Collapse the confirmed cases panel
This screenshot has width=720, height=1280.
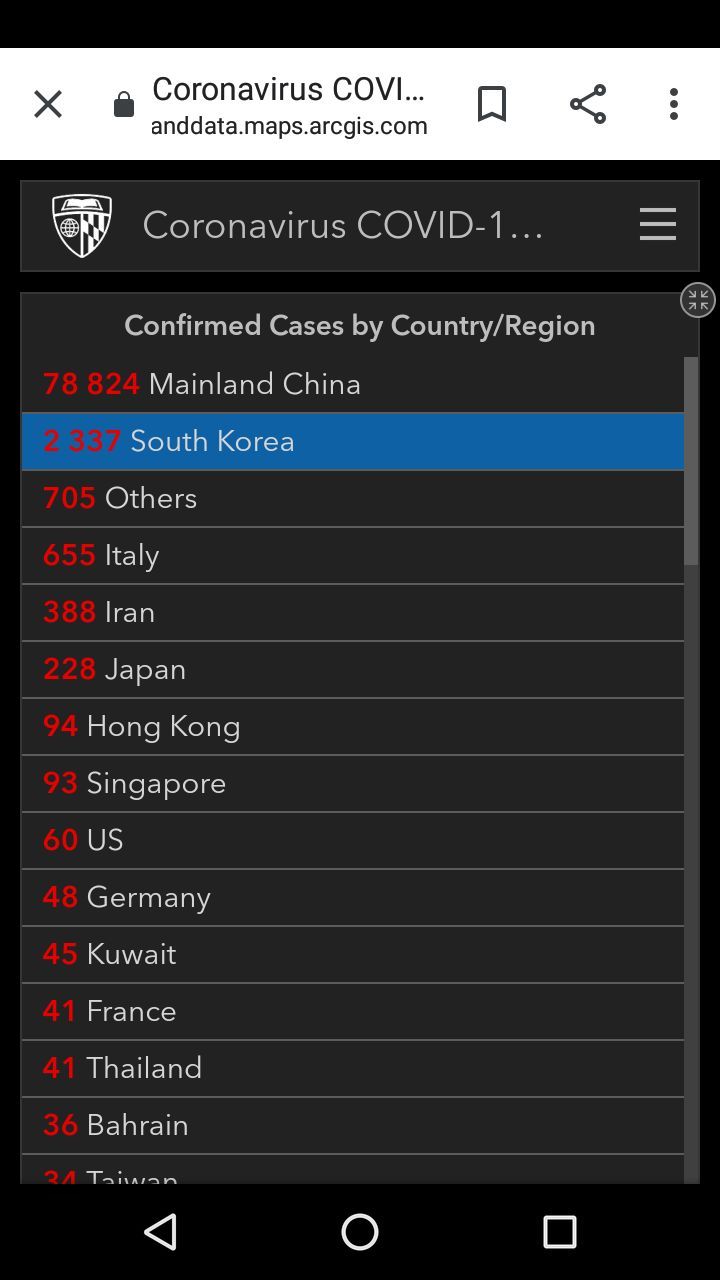point(697,300)
